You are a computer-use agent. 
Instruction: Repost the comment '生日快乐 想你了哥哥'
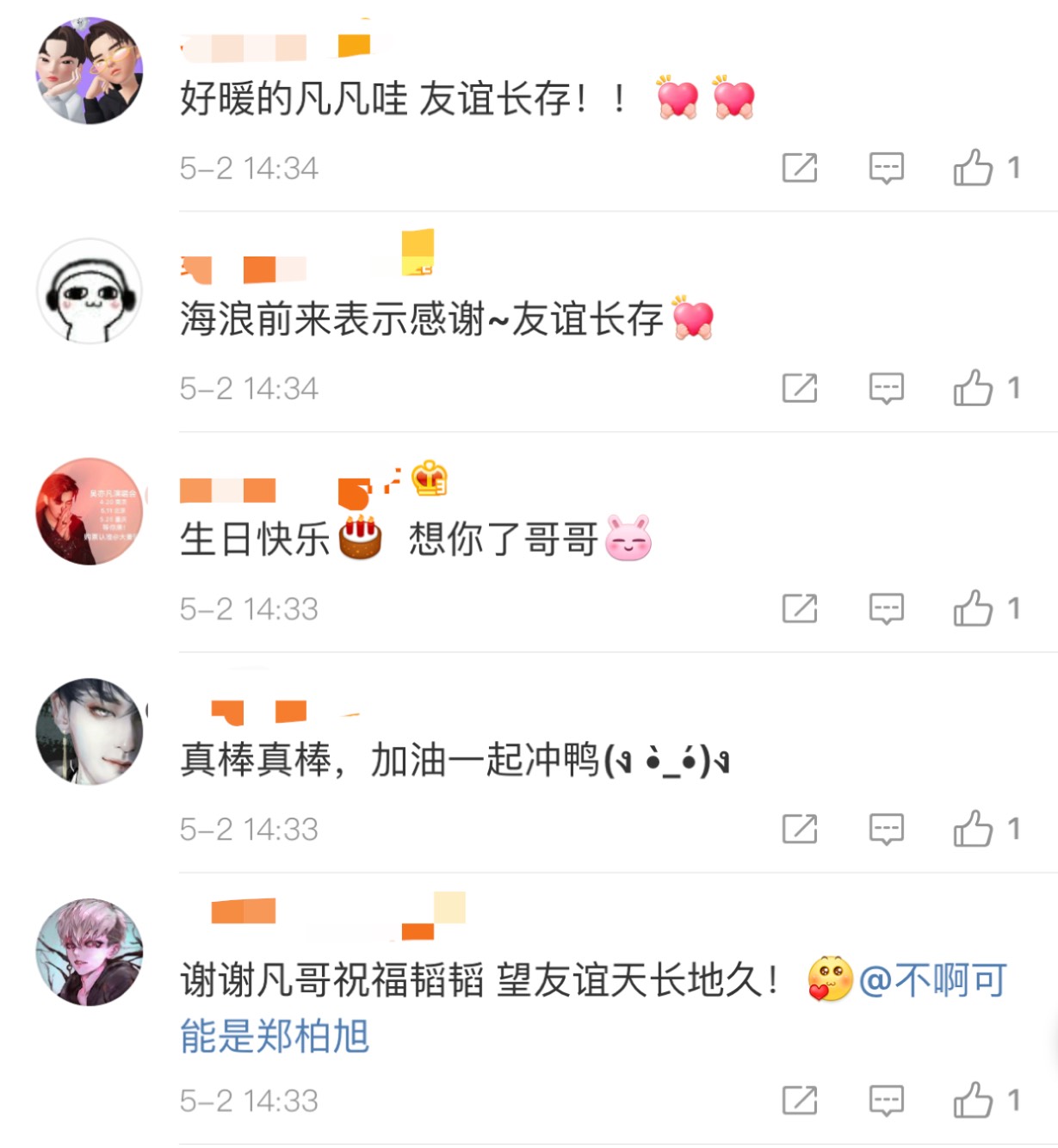pyautogui.click(x=799, y=608)
